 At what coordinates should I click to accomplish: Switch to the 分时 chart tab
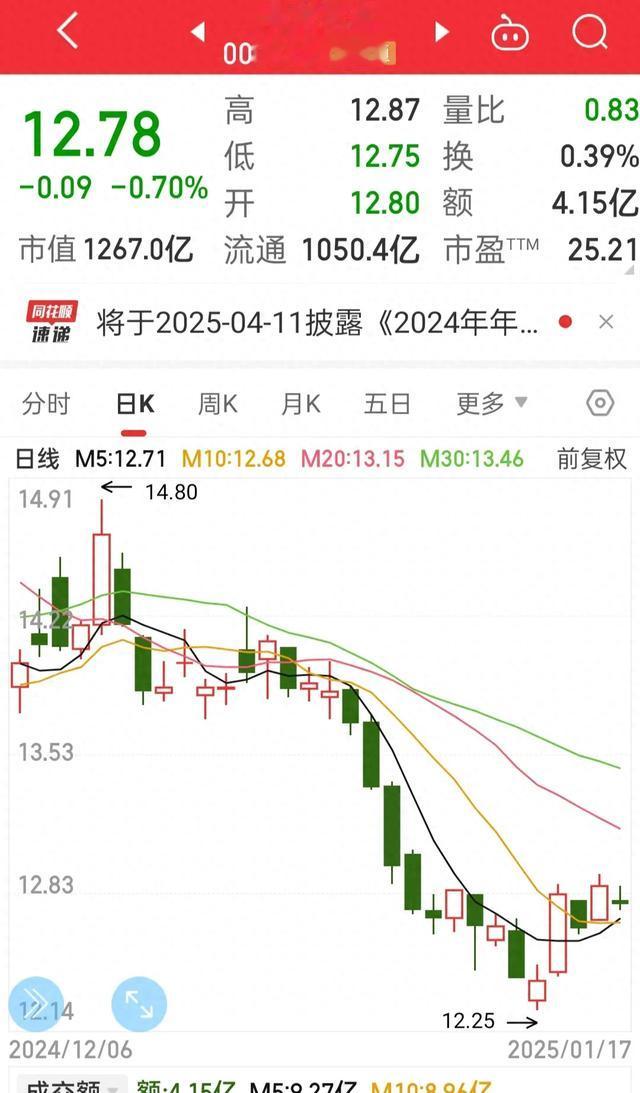(46, 404)
